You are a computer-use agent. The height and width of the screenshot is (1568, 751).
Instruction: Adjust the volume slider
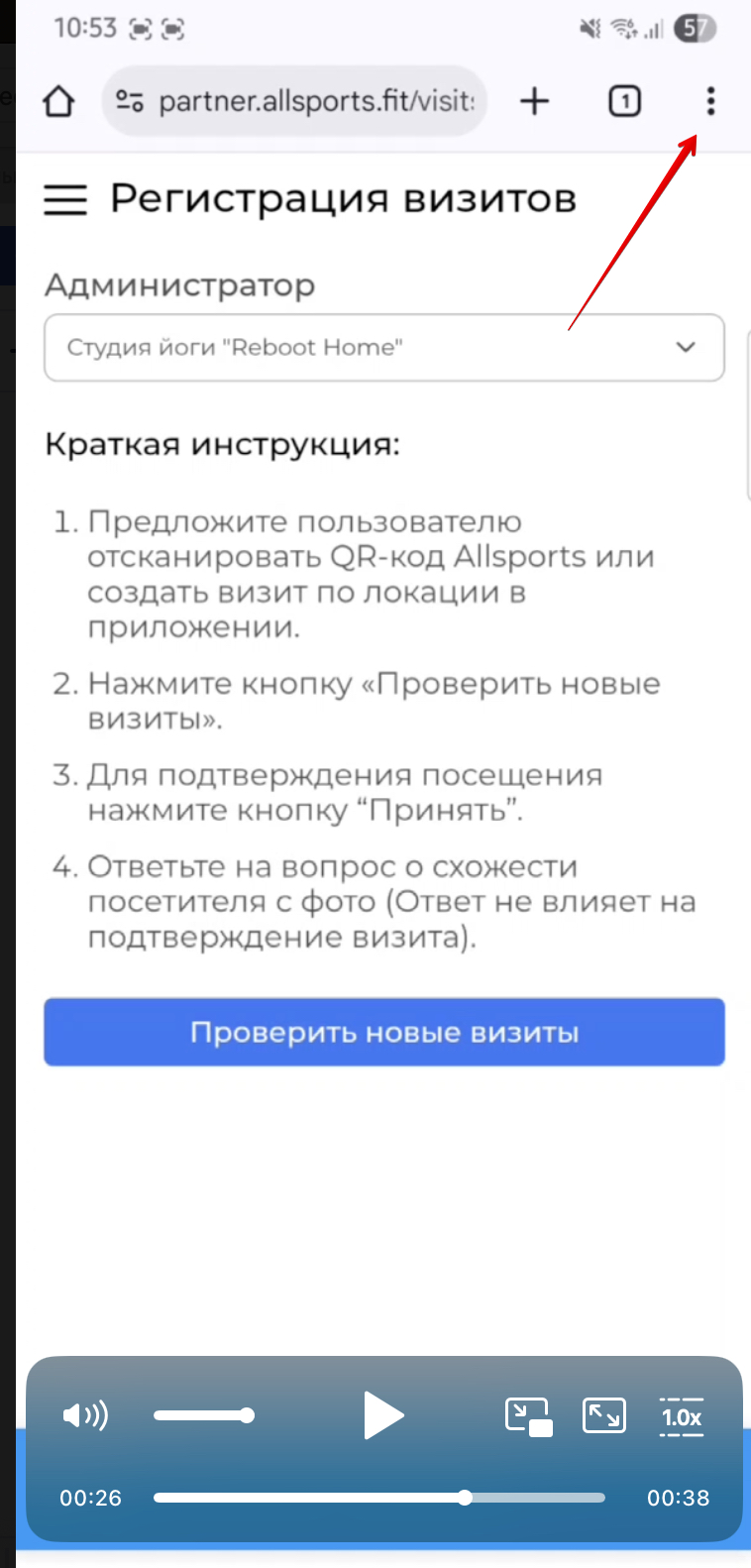point(204,1415)
